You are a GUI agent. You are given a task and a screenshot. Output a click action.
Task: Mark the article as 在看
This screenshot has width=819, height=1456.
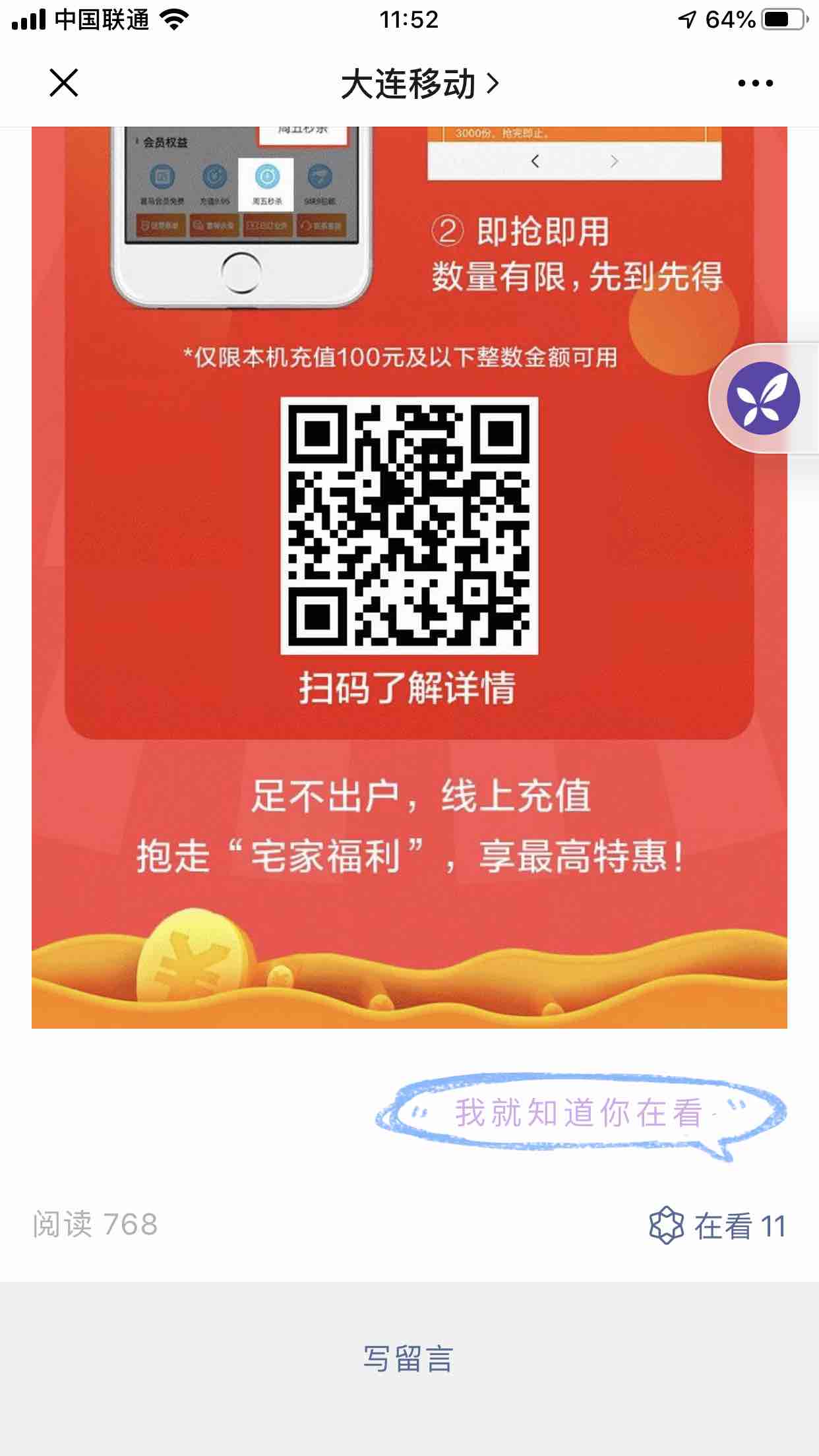point(717,1226)
